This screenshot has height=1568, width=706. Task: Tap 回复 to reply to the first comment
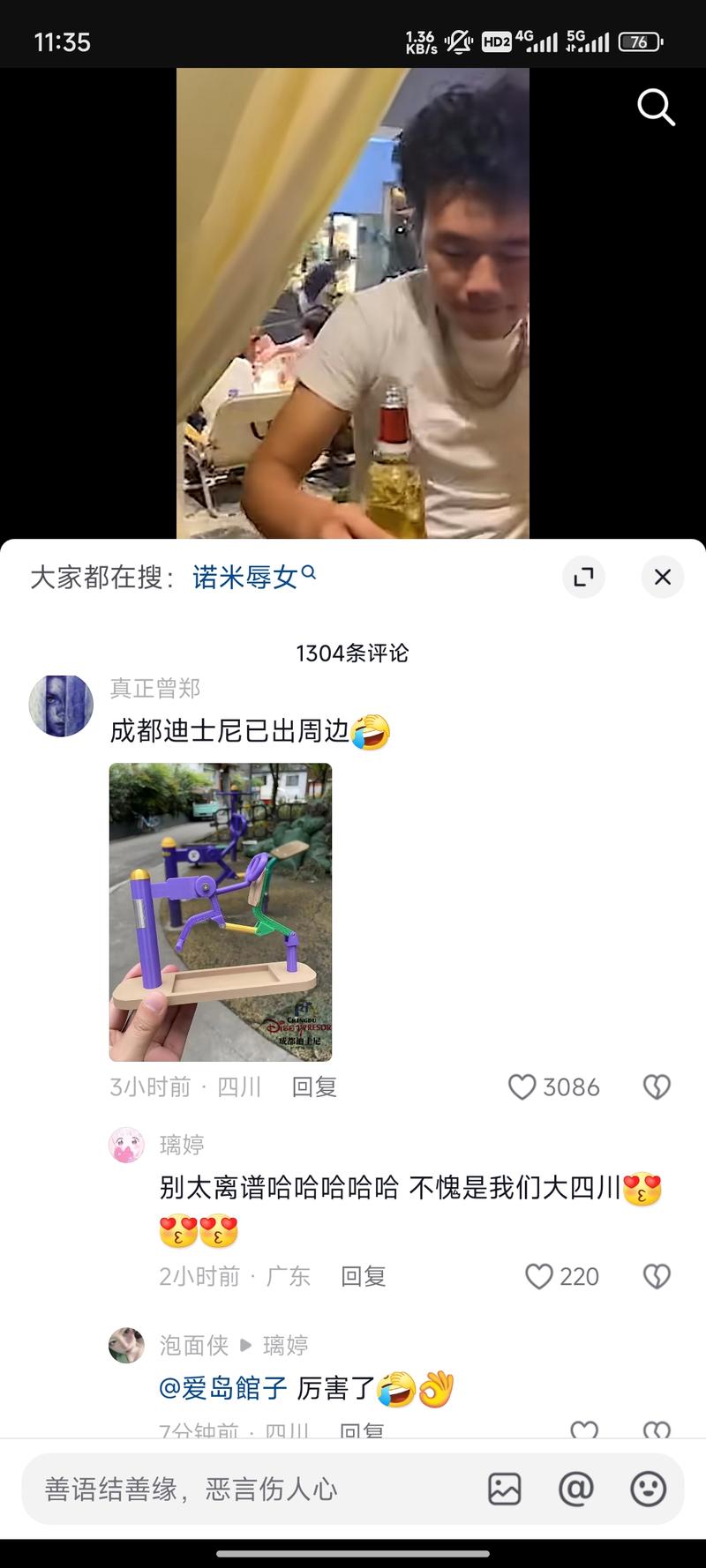pyautogui.click(x=314, y=1087)
